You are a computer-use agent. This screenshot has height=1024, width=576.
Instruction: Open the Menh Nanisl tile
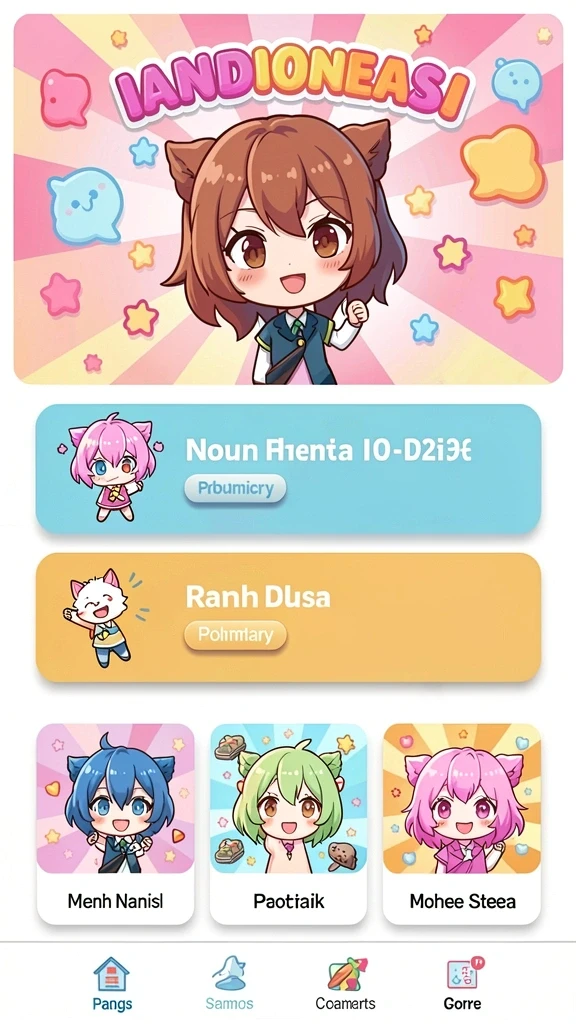tap(116, 824)
